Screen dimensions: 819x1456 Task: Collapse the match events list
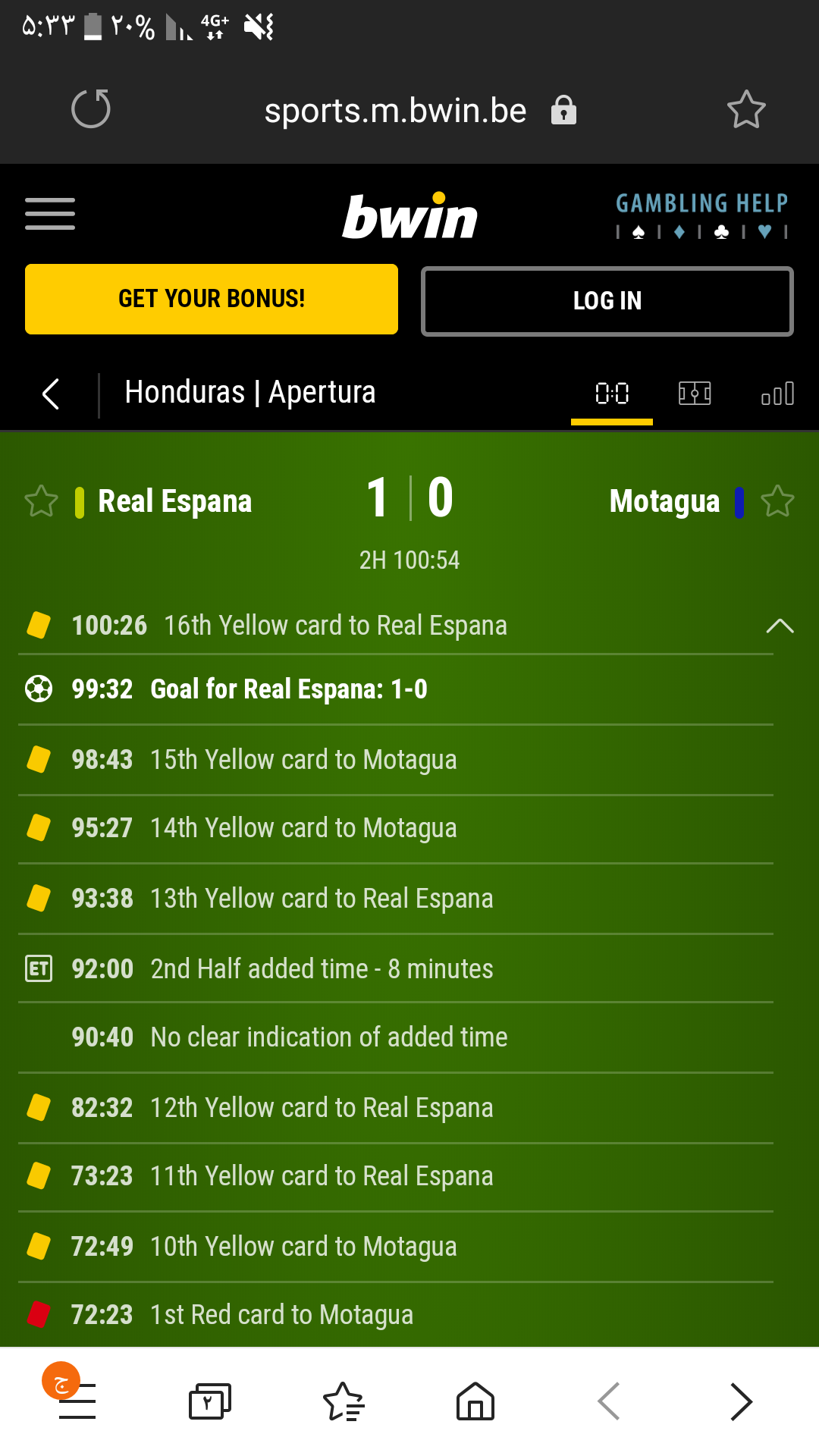(x=780, y=626)
